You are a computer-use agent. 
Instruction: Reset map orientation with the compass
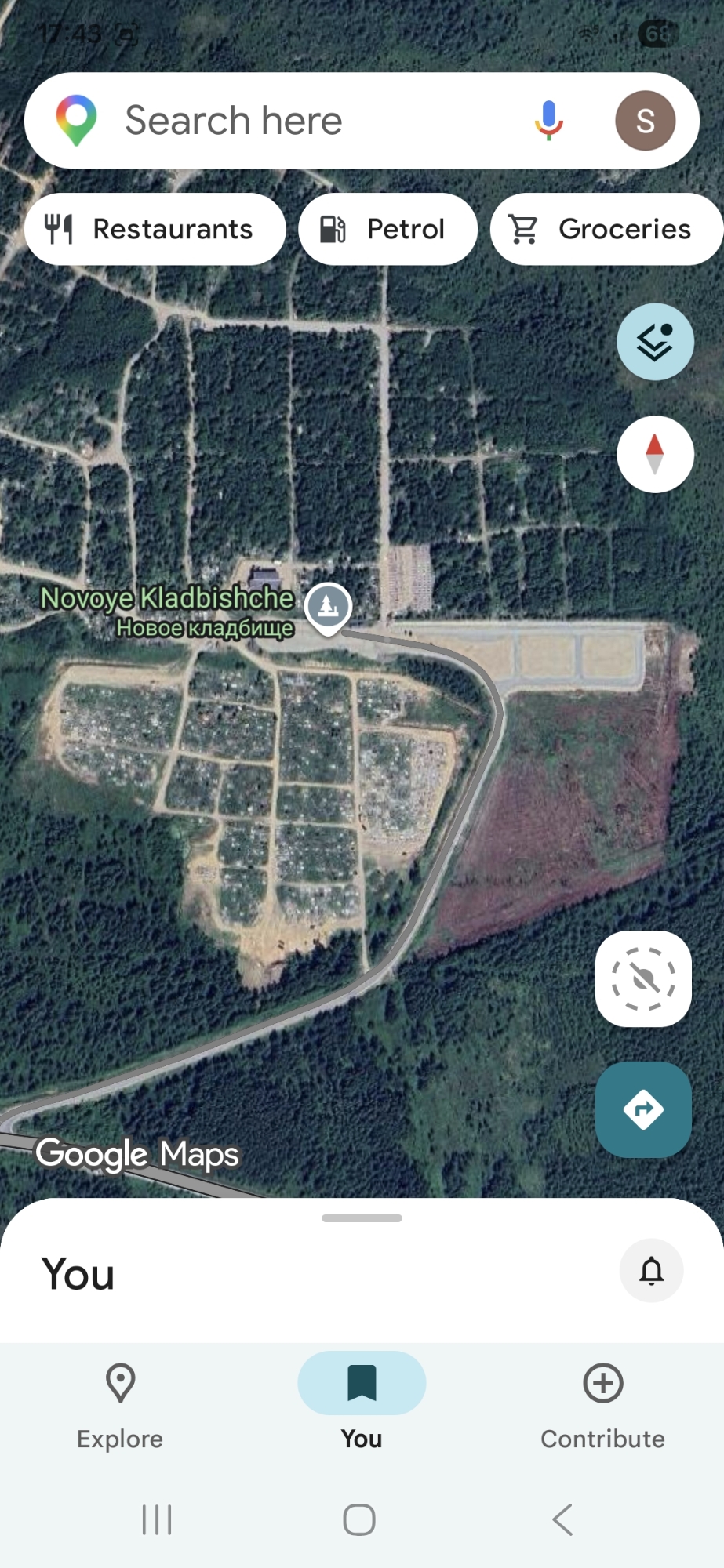(655, 455)
